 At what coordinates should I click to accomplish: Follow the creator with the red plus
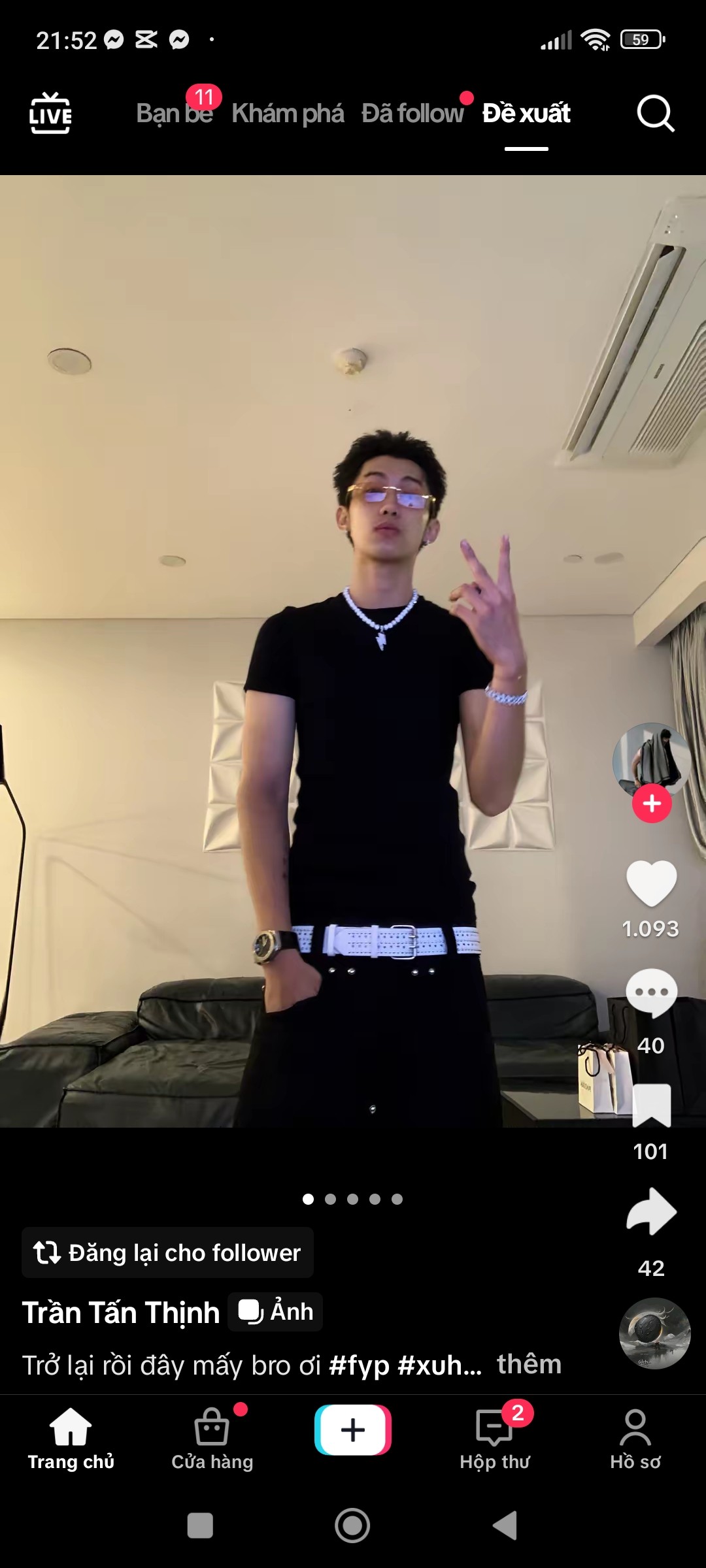point(652,804)
